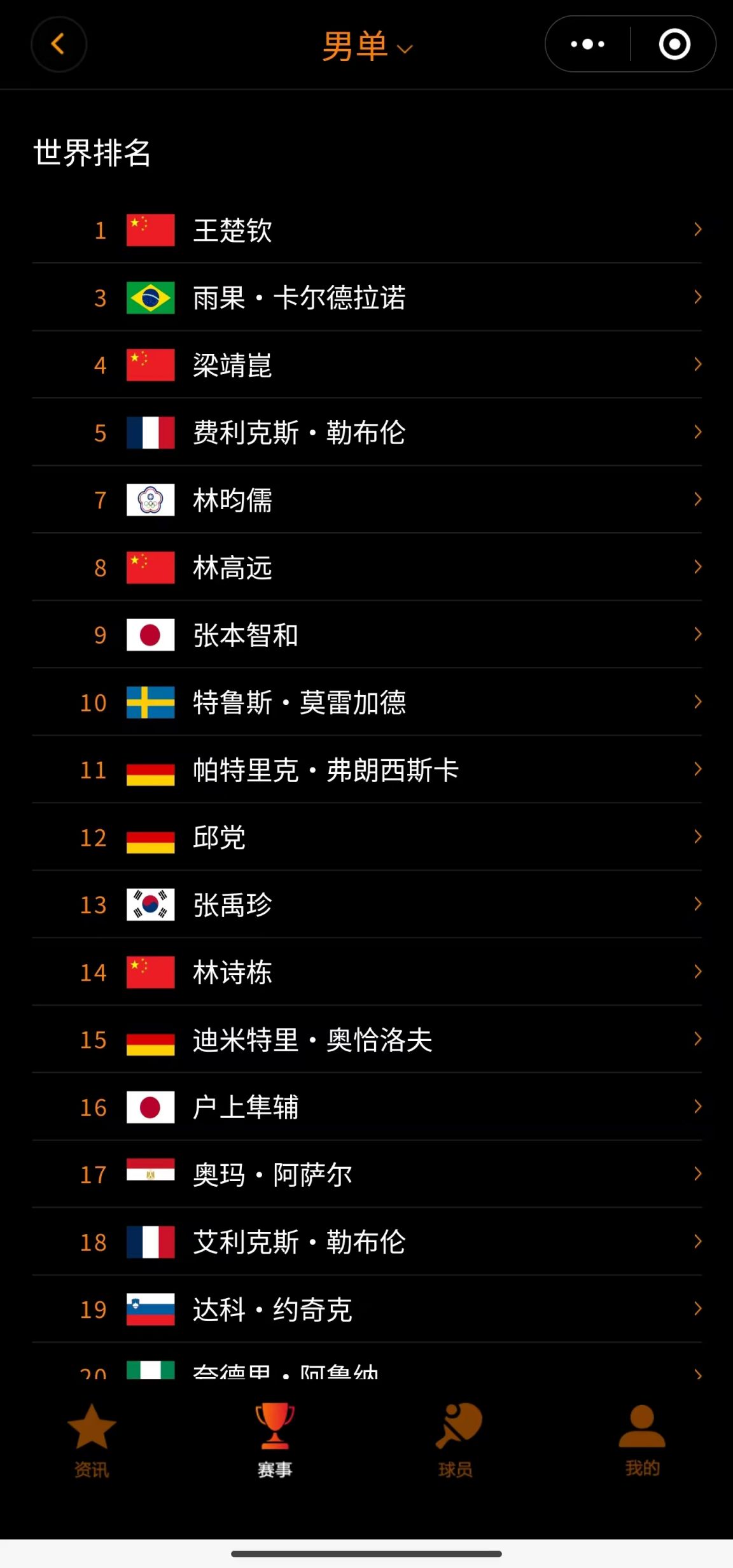Open 张本智和's player details

point(366,635)
